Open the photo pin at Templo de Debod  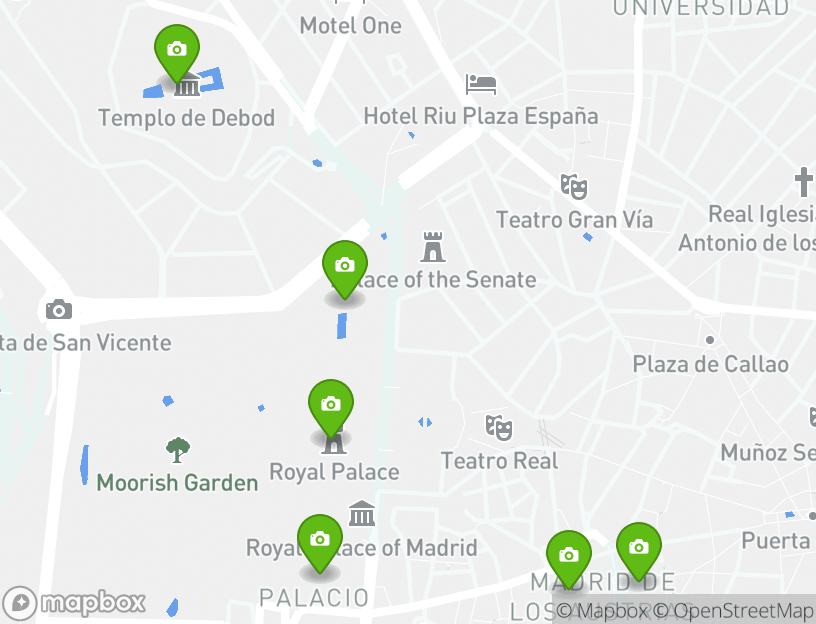[x=177, y=49]
